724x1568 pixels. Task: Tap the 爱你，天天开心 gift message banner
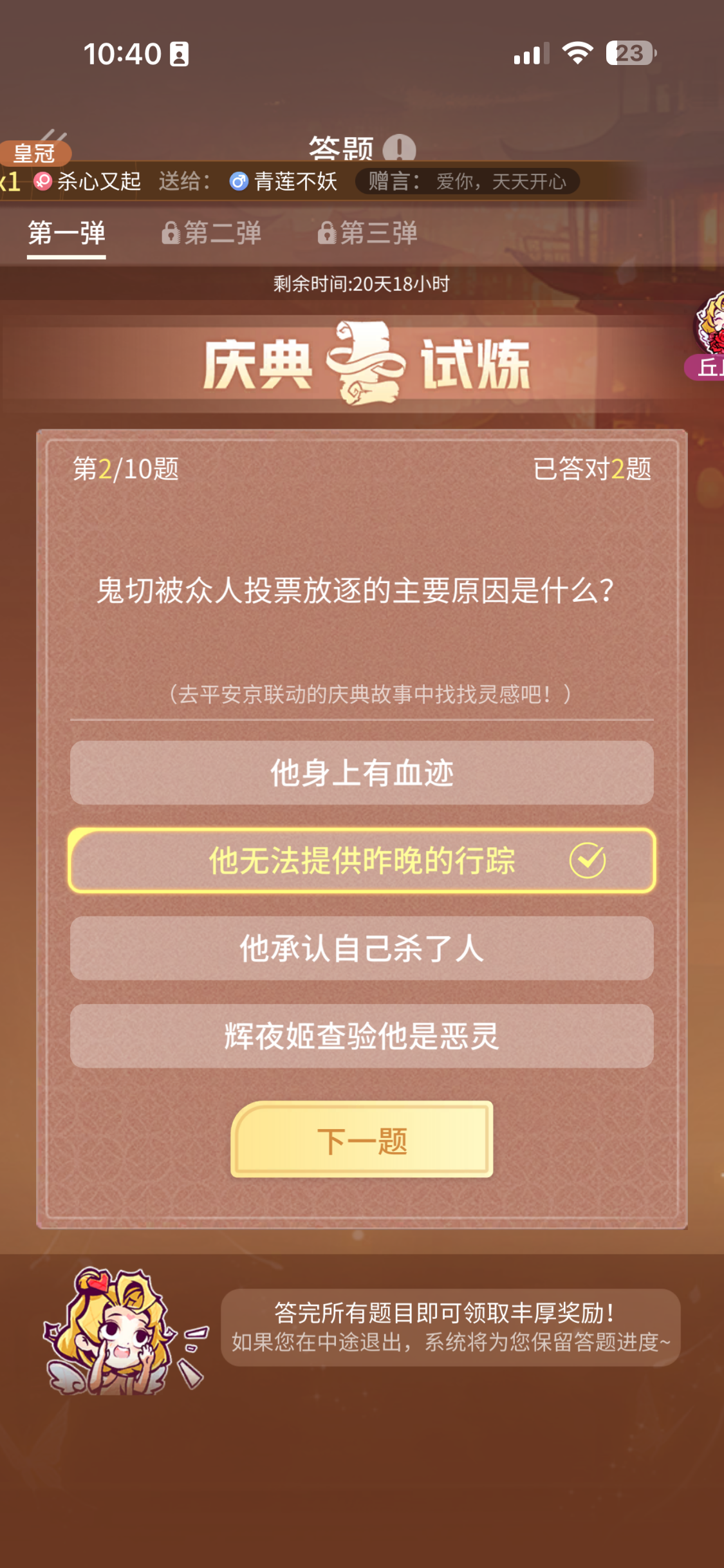tap(467, 182)
